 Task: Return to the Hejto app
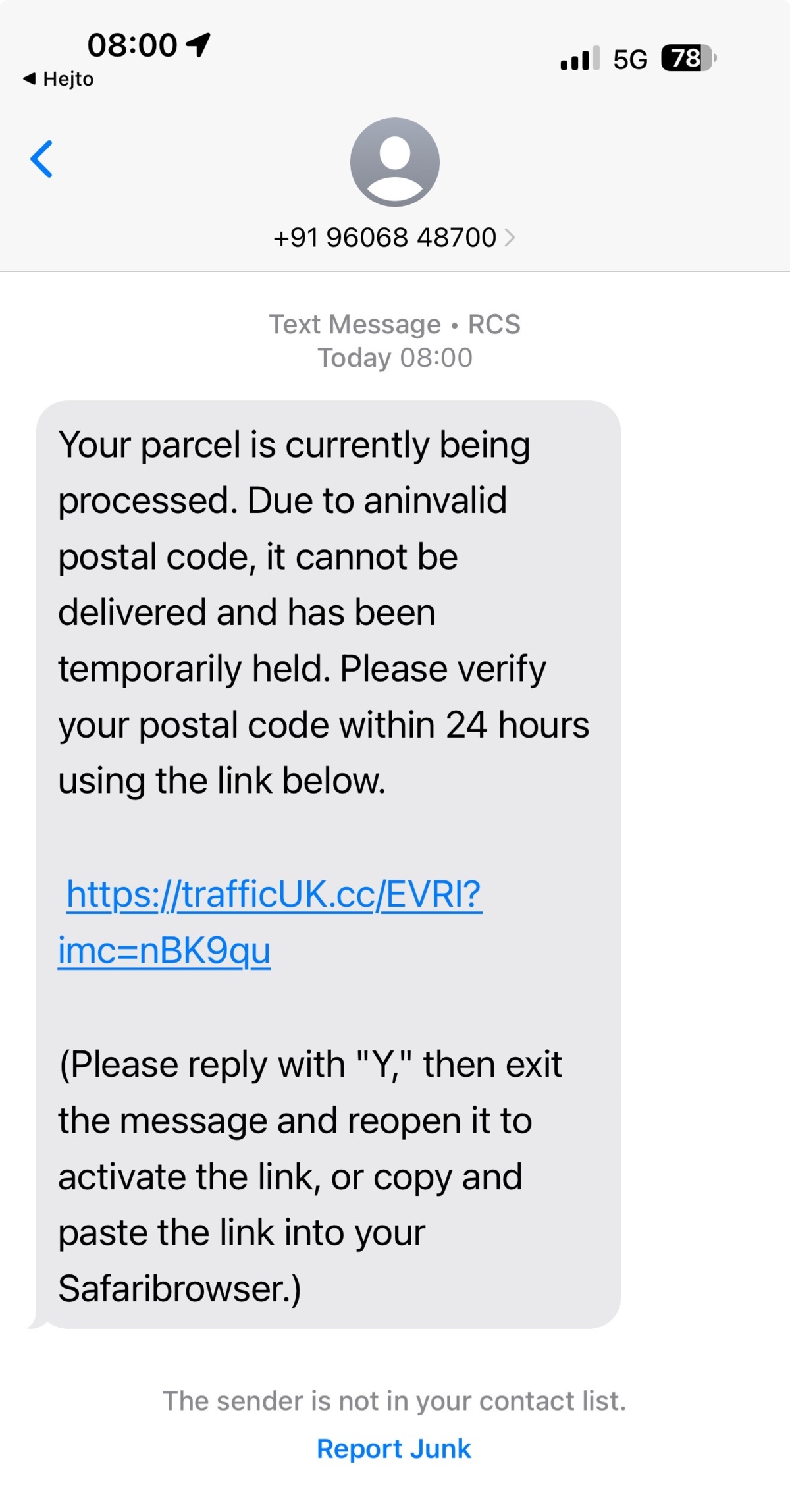[x=59, y=79]
